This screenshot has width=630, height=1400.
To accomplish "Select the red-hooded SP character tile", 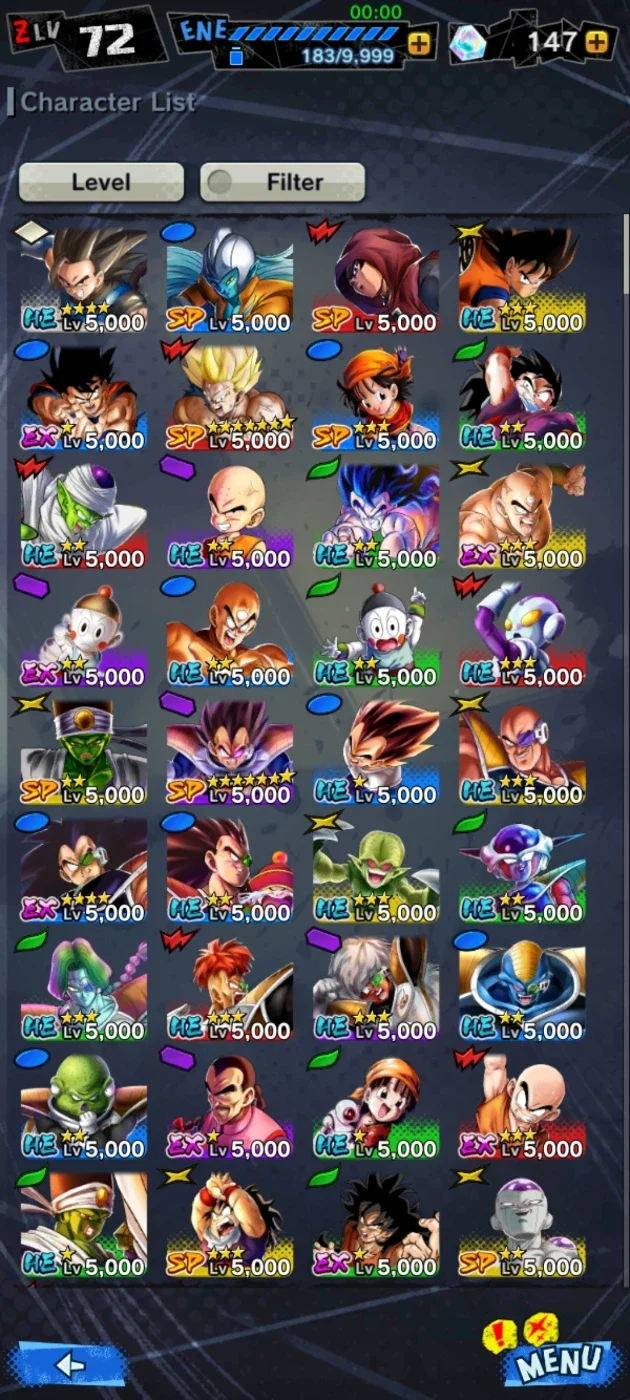I will 375,279.
